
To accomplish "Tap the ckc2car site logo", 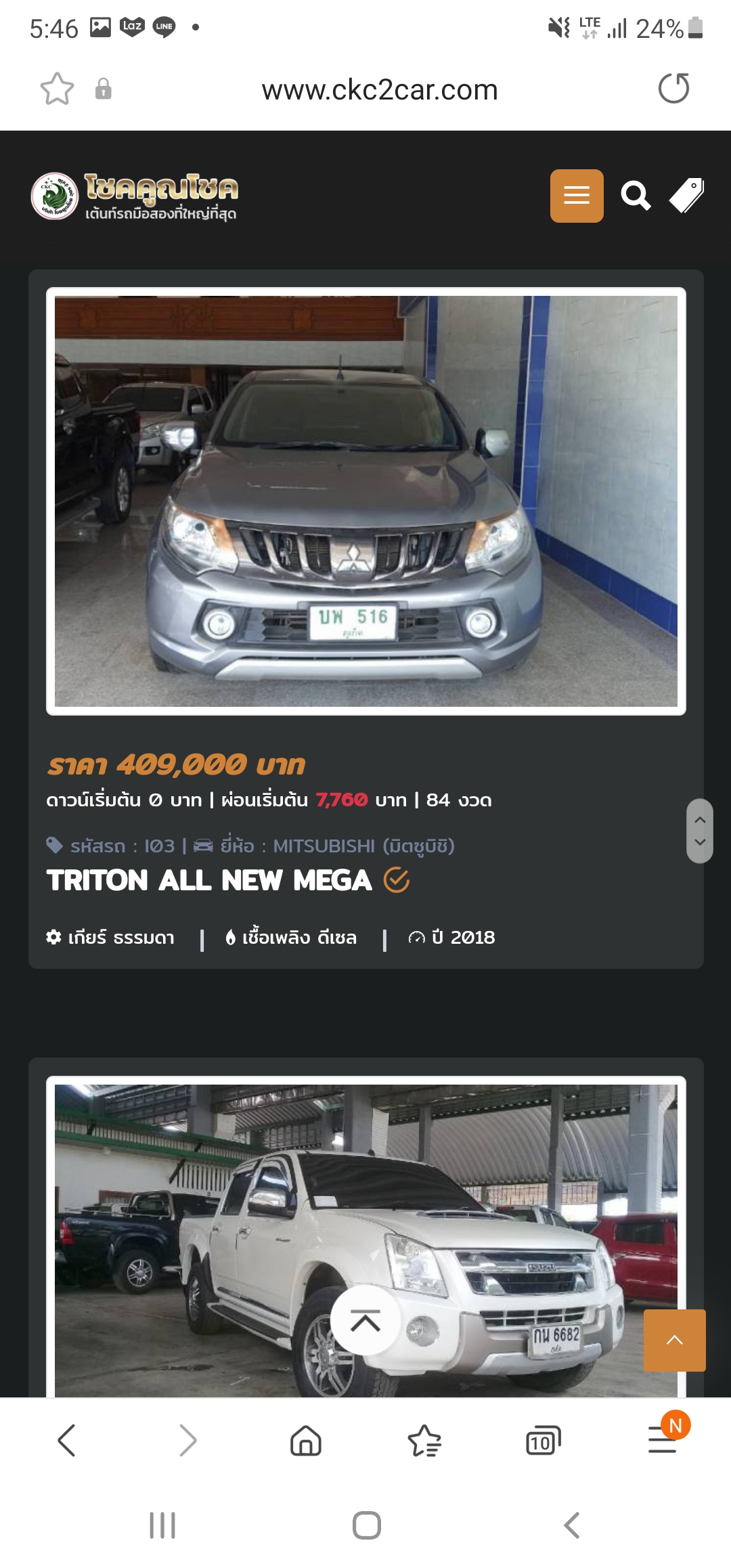I will pyautogui.click(x=135, y=196).
